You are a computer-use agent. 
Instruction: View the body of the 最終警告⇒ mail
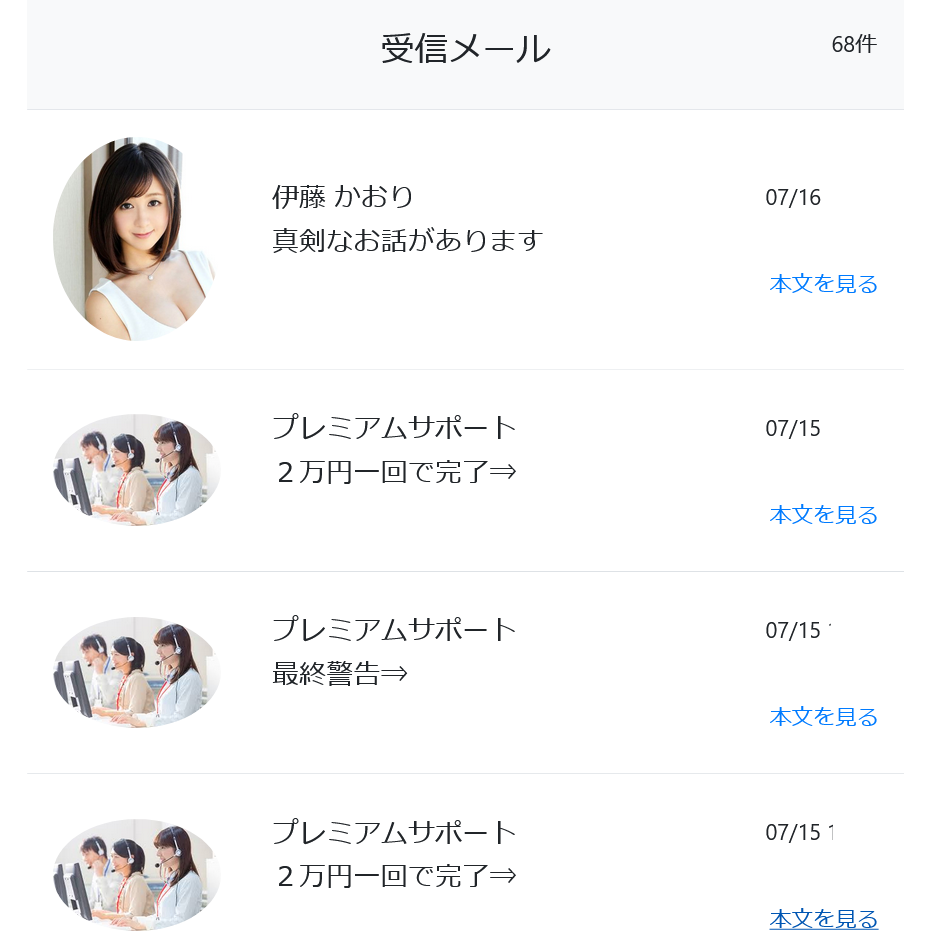823,717
